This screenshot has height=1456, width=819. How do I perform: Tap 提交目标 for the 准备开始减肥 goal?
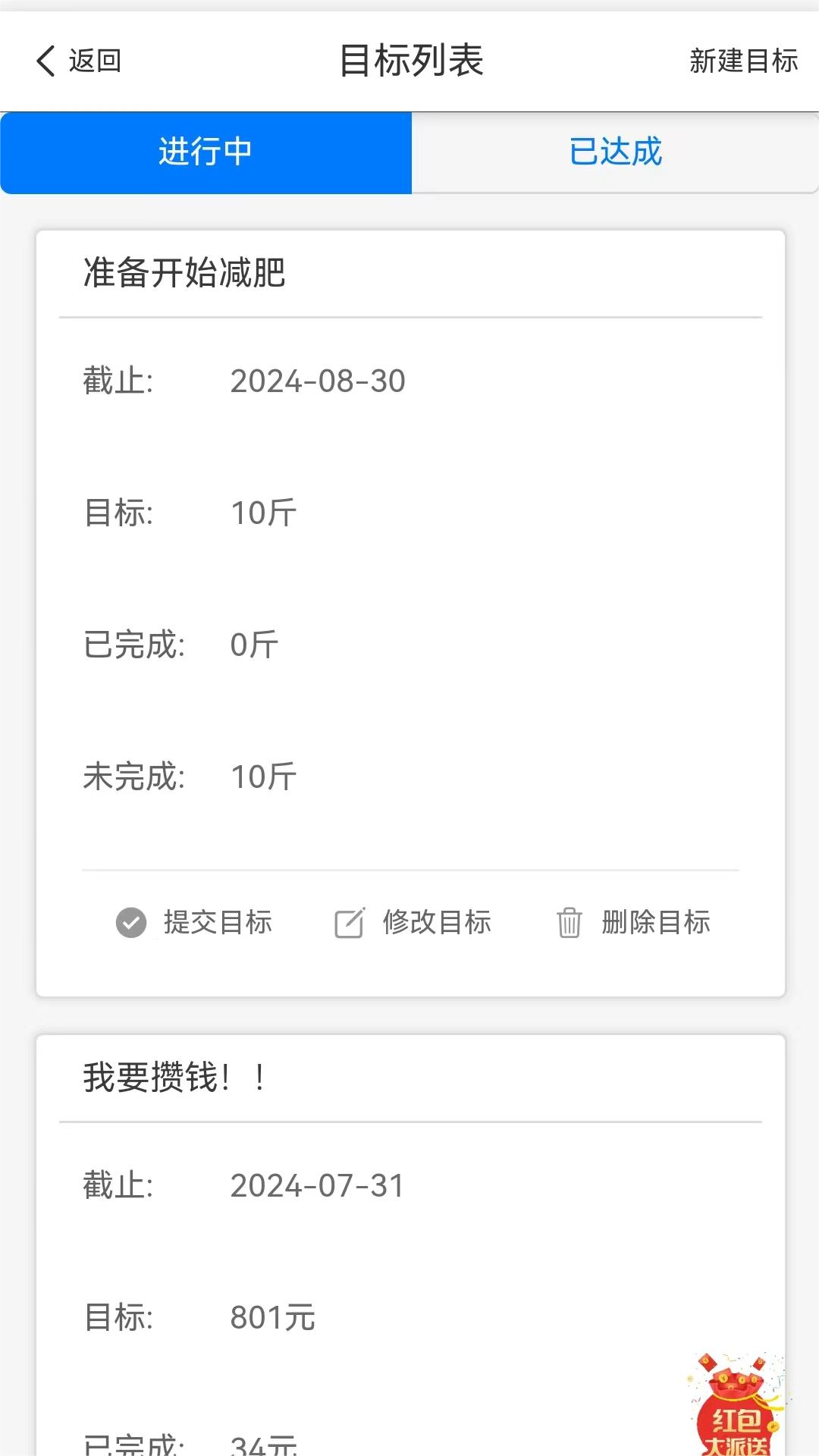coord(194,923)
